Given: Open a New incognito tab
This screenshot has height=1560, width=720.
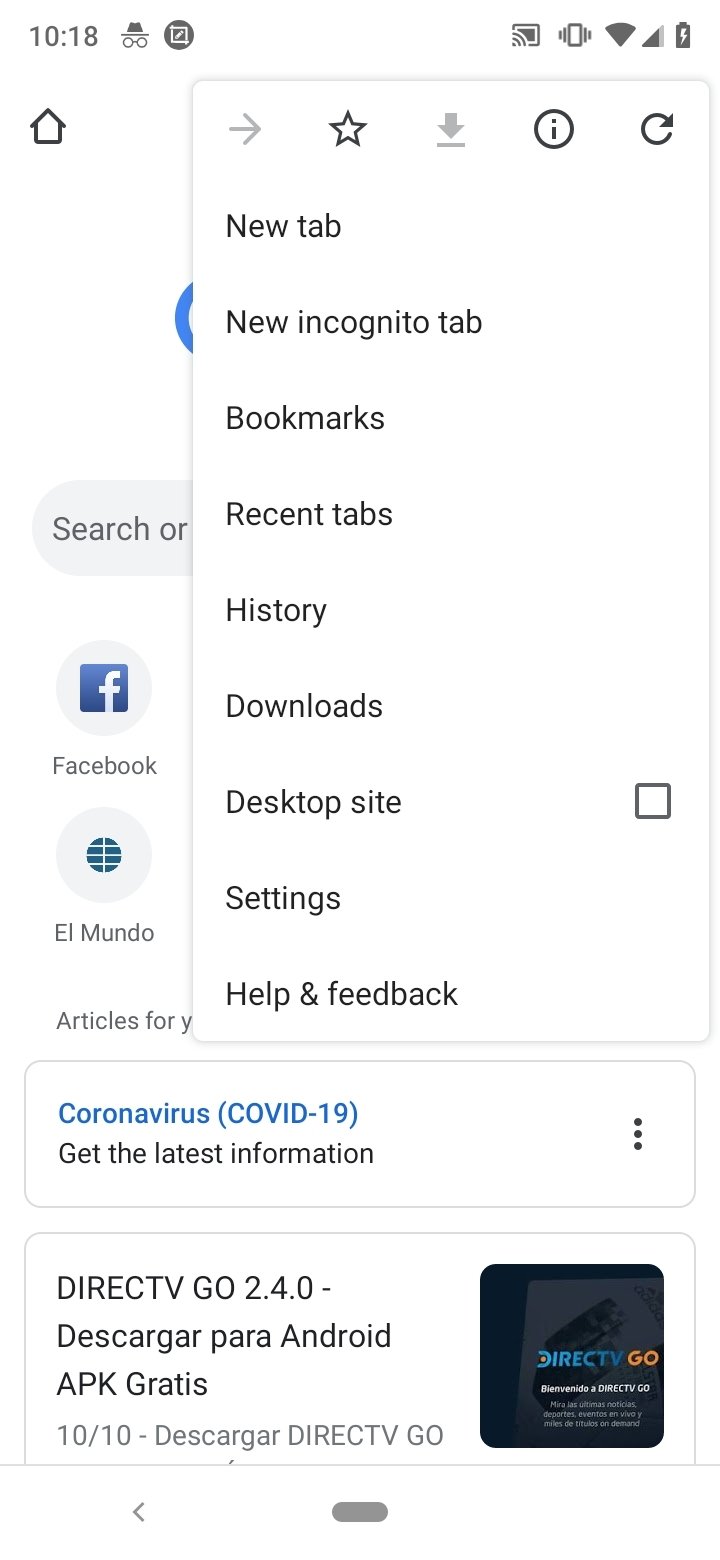Looking at the screenshot, I should coord(451,322).
